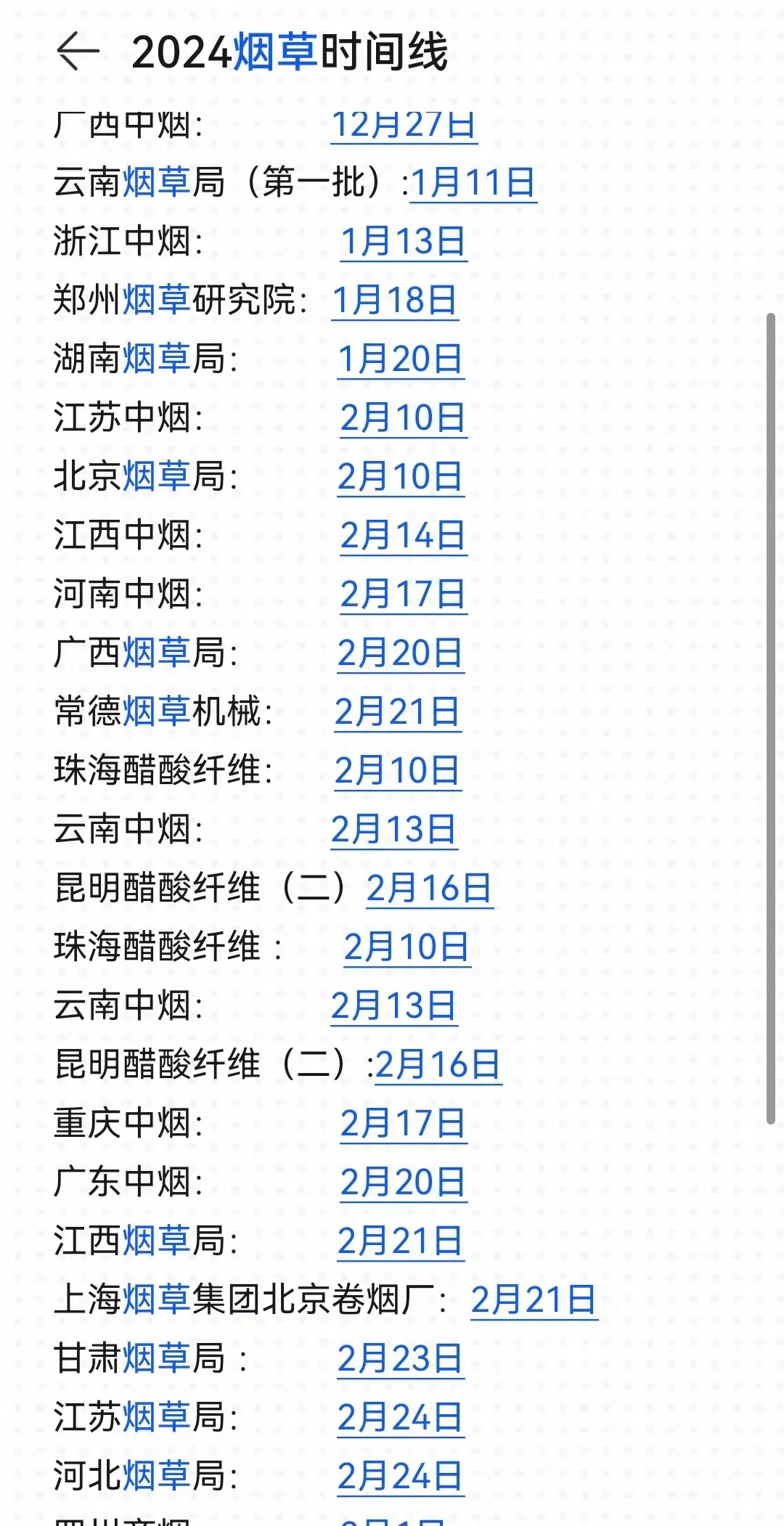
Task: Open the 1月13日 date link for 浙江中烟
Action: [x=404, y=242]
